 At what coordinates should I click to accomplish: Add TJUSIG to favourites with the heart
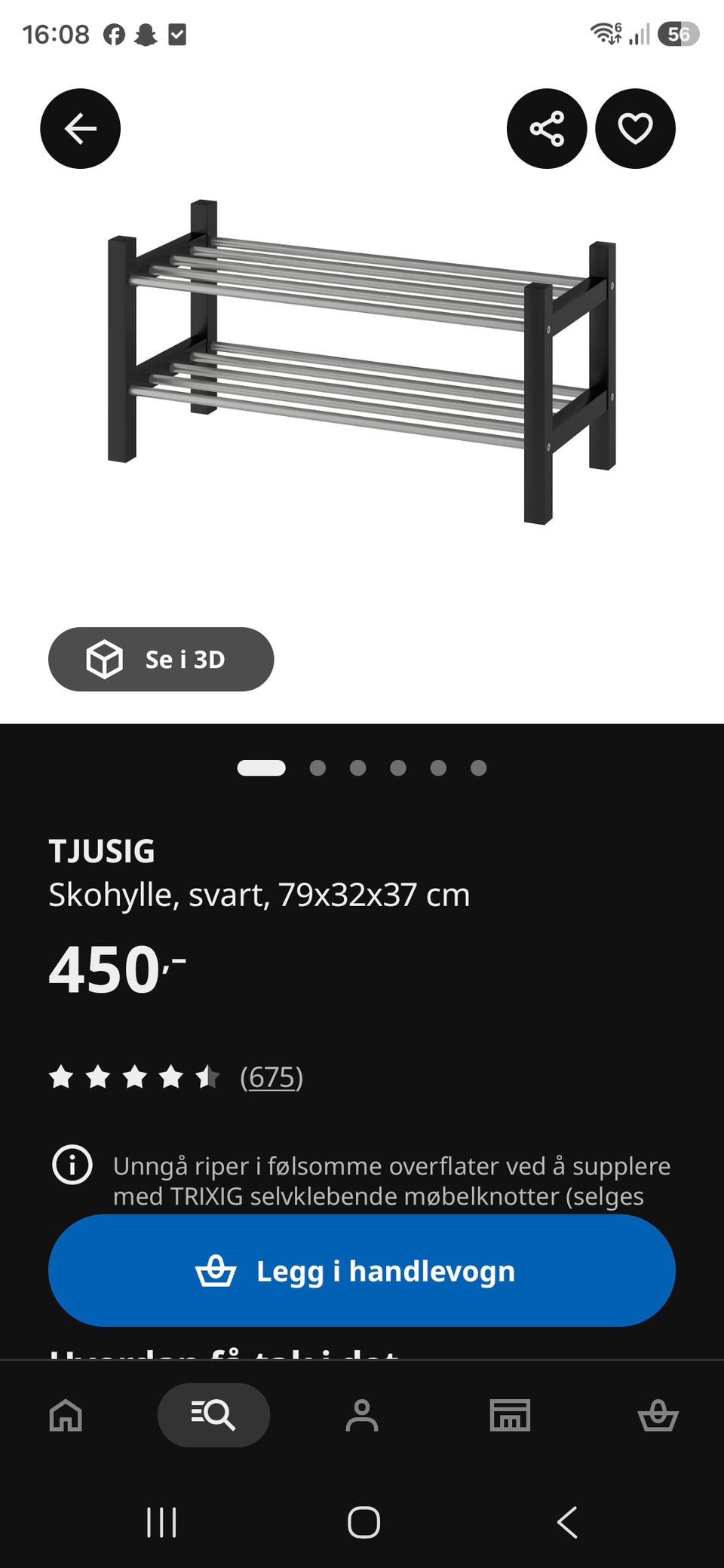coord(635,128)
